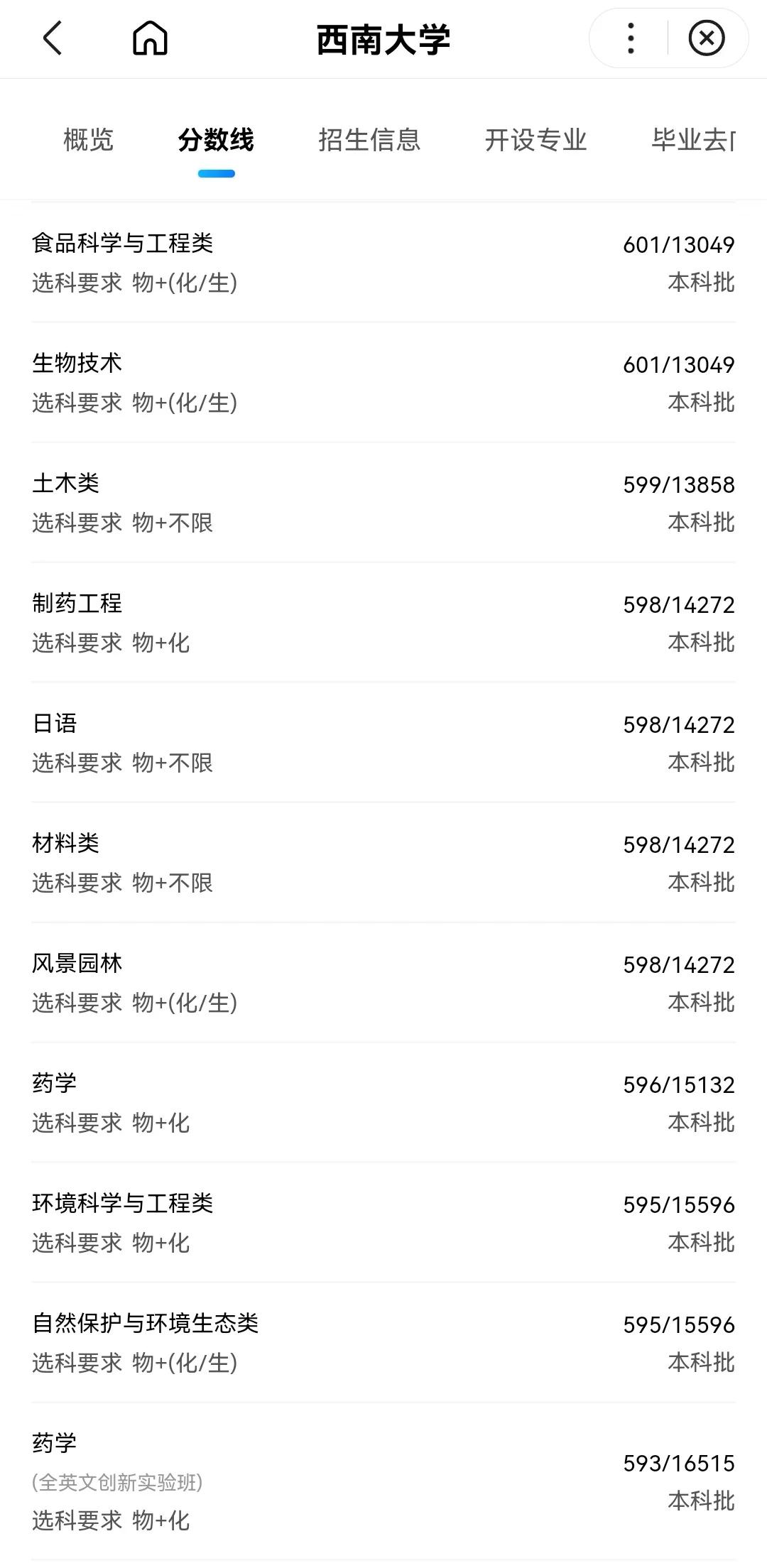Click the circular close icon at top right
Image resolution: width=767 pixels, height=1568 pixels.
(x=705, y=40)
